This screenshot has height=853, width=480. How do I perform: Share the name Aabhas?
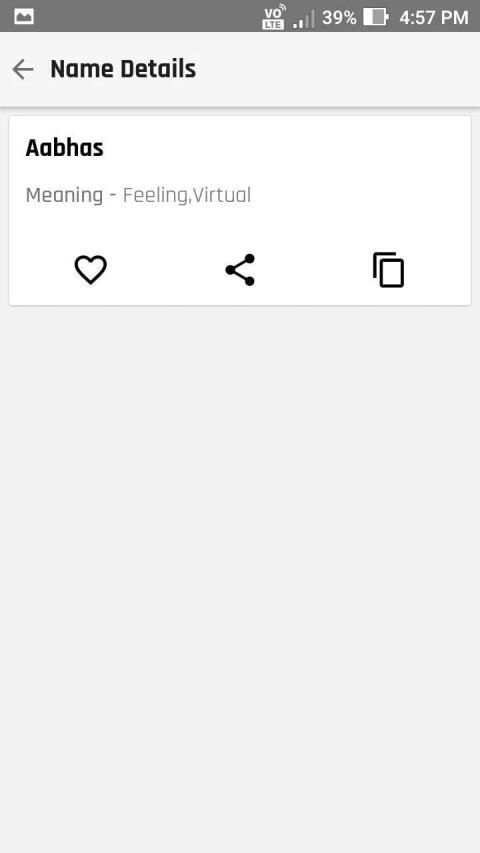coord(240,270)
